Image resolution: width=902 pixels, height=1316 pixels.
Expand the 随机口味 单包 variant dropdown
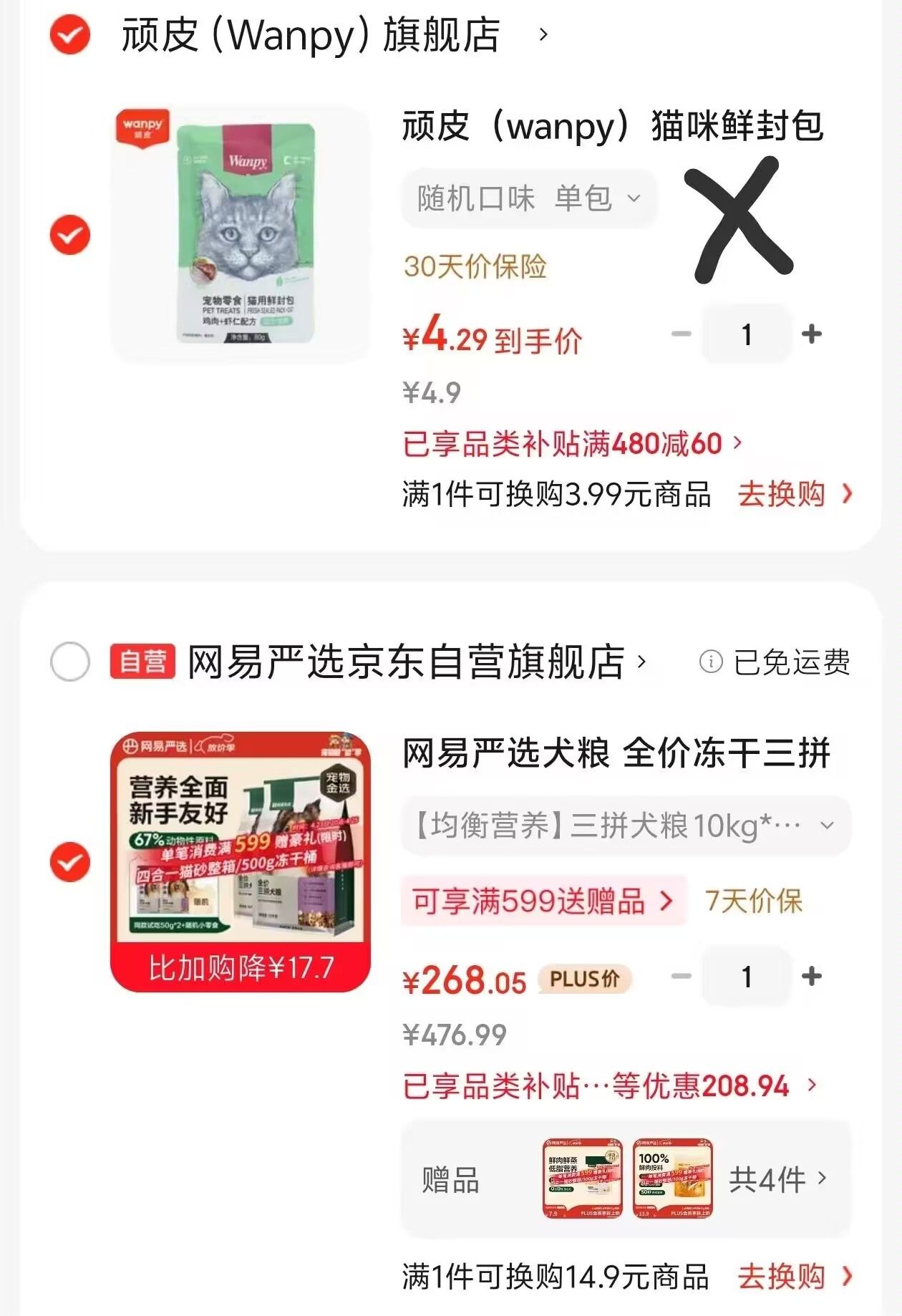coord(528,198)
